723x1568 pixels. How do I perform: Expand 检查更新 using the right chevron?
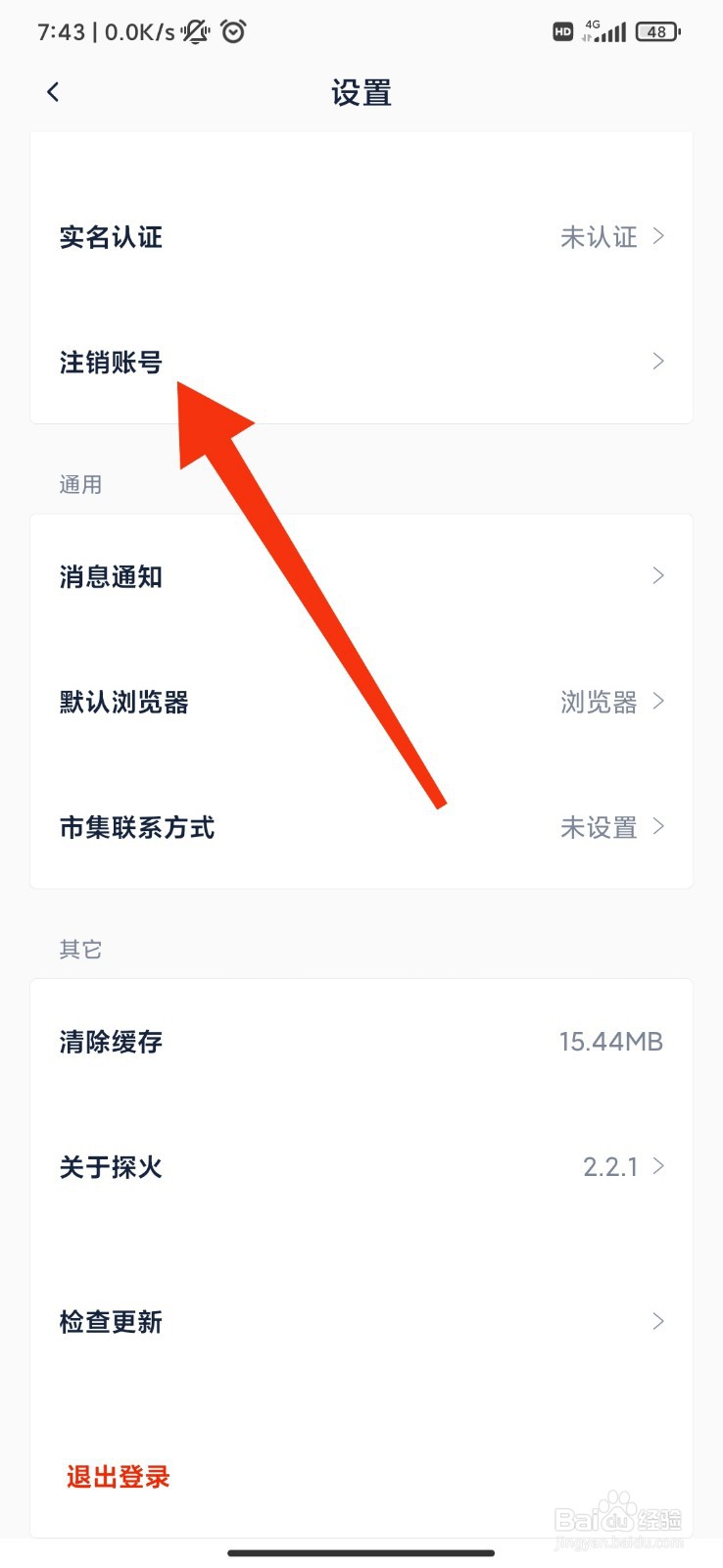point(657,1322)
